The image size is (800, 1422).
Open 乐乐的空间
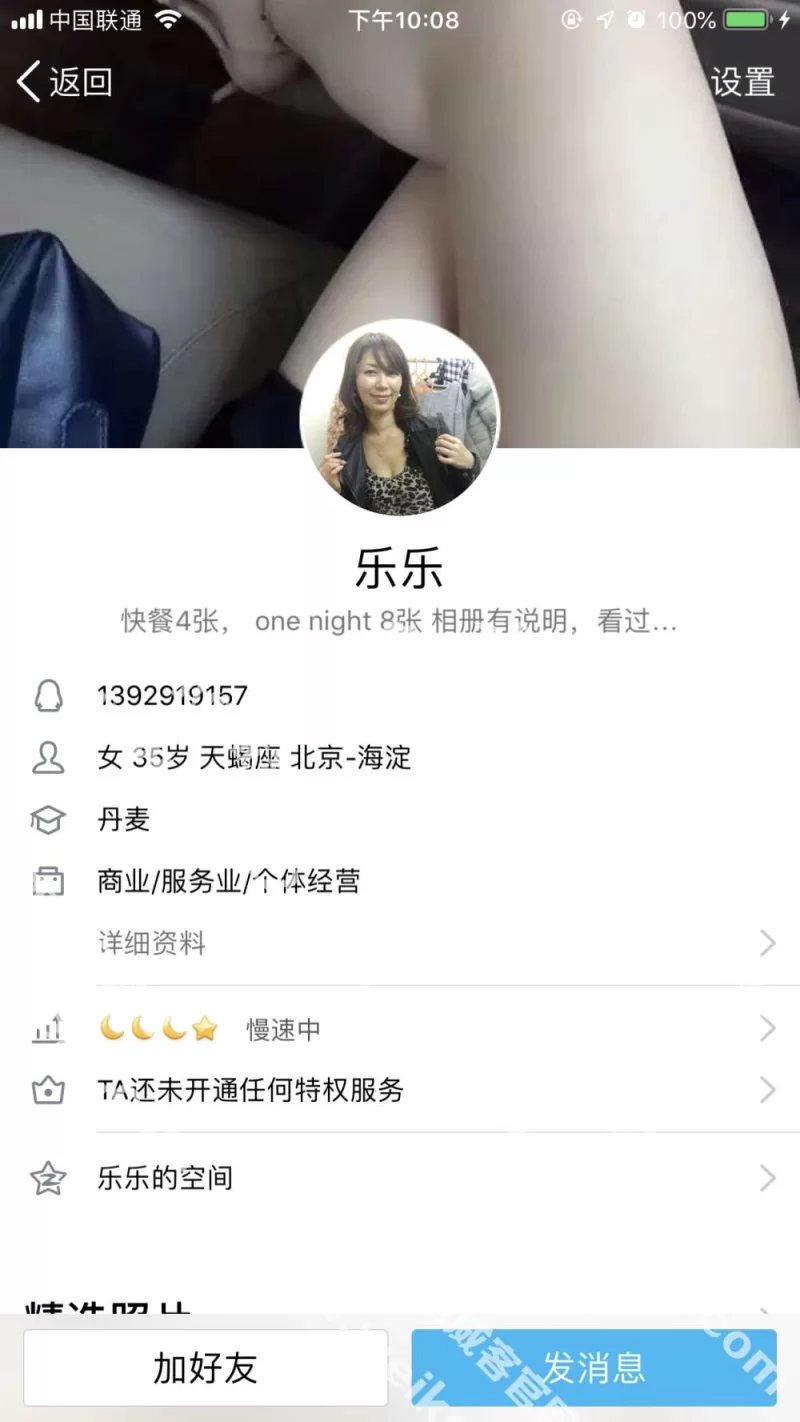click(x=400, y=1178)
